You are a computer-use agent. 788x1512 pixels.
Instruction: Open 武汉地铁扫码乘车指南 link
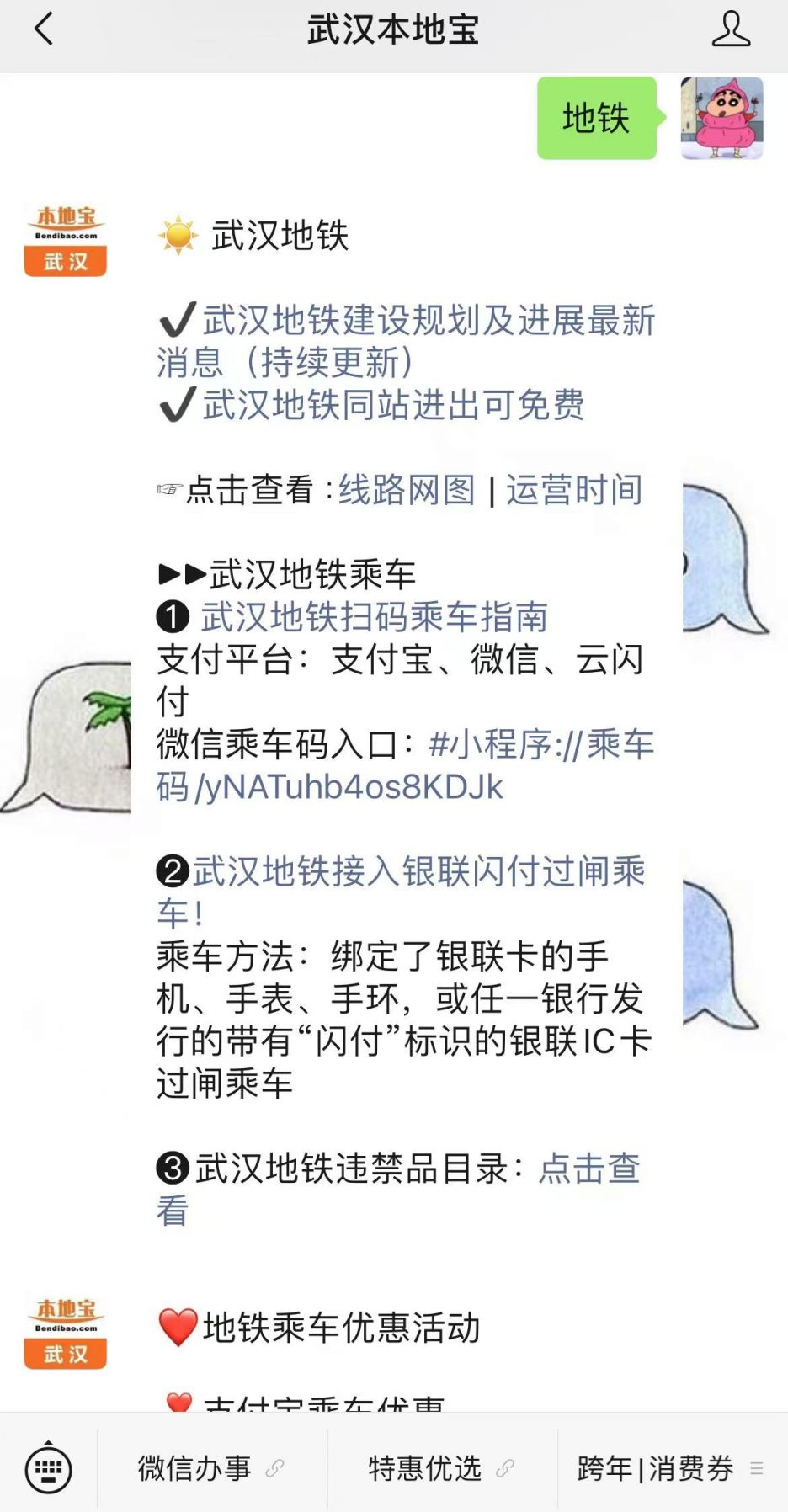click(x=374, y=617)
